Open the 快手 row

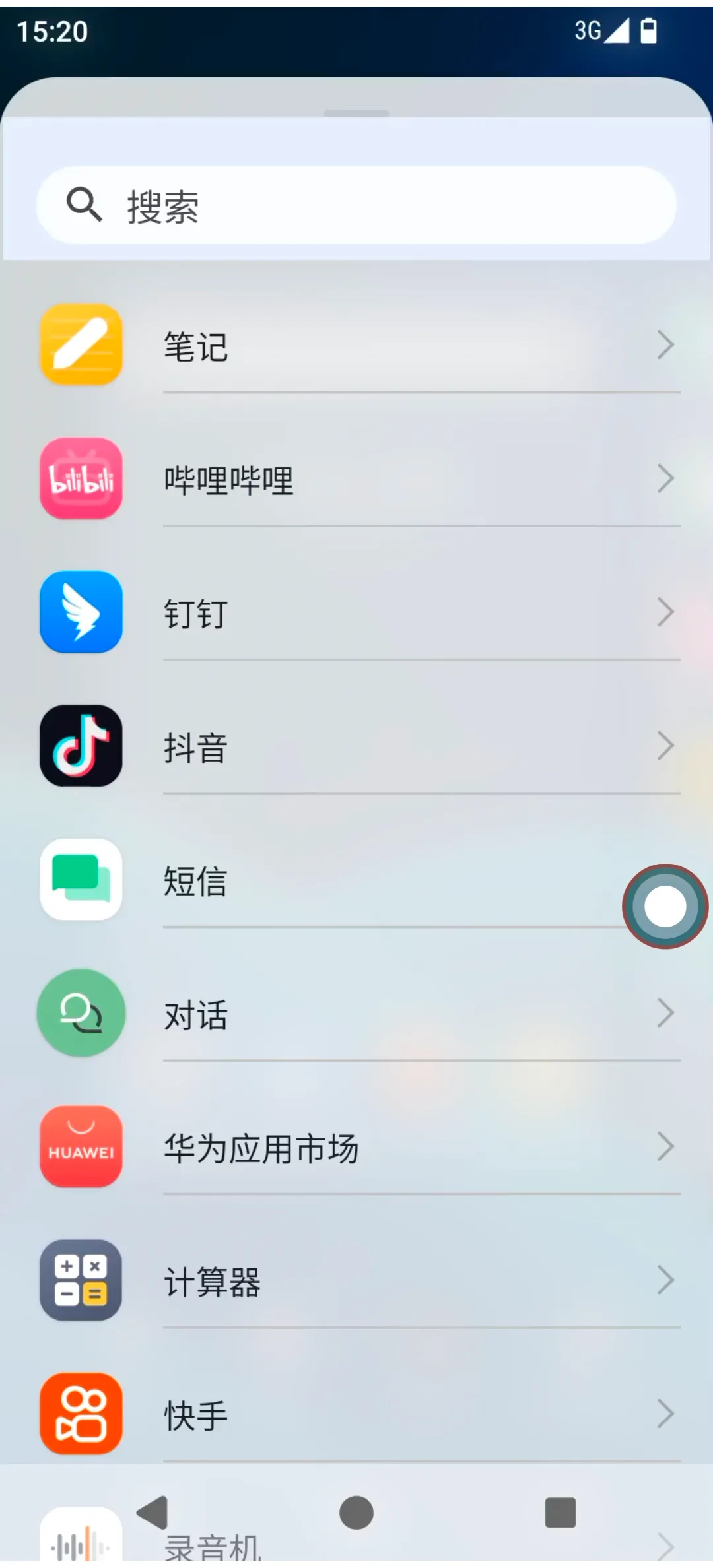click(x=356, y=1415)
